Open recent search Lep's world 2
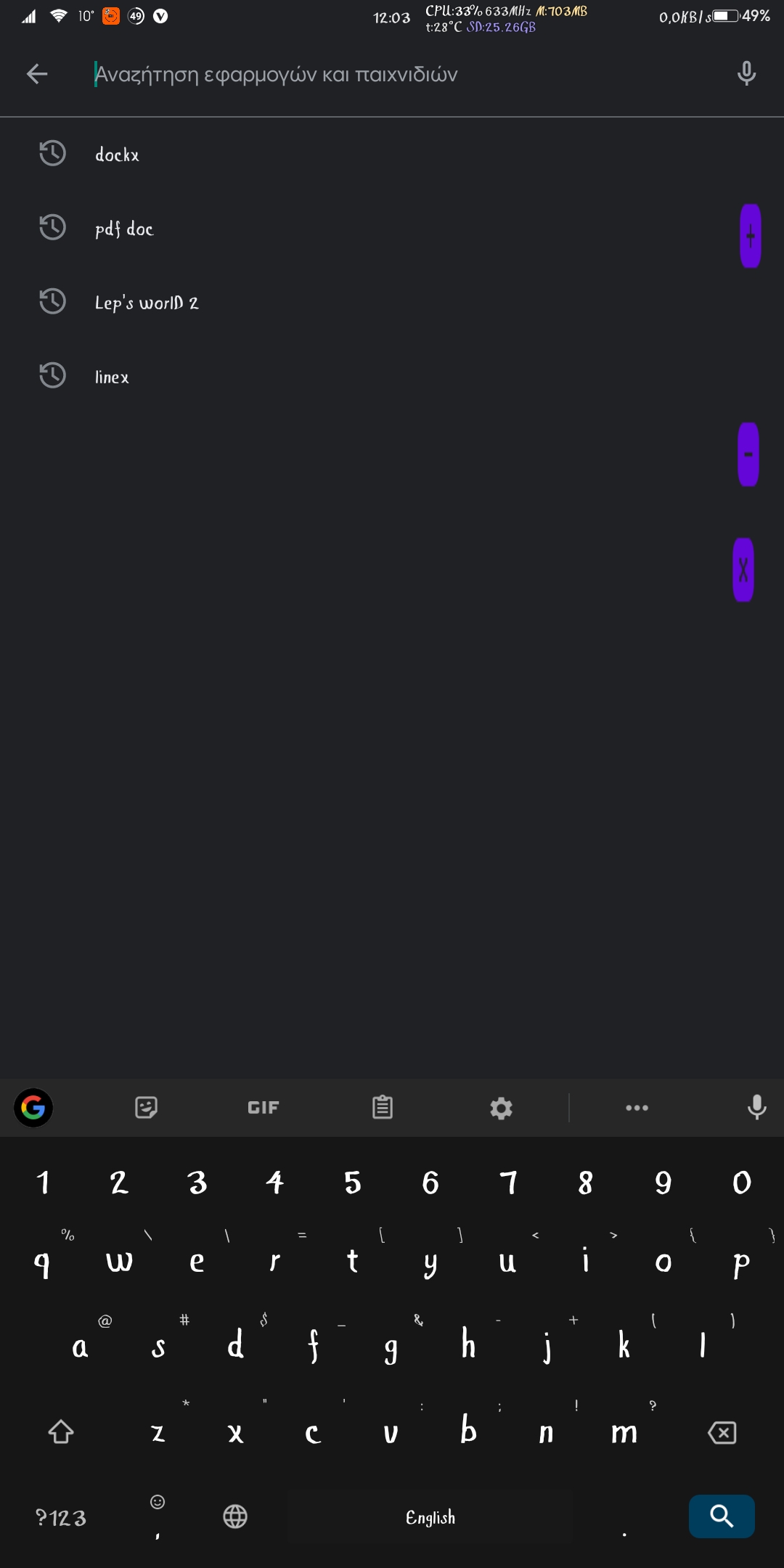The height and width of the screenshot is (1568, 784). pyautogui.click(x=392, y=302)
